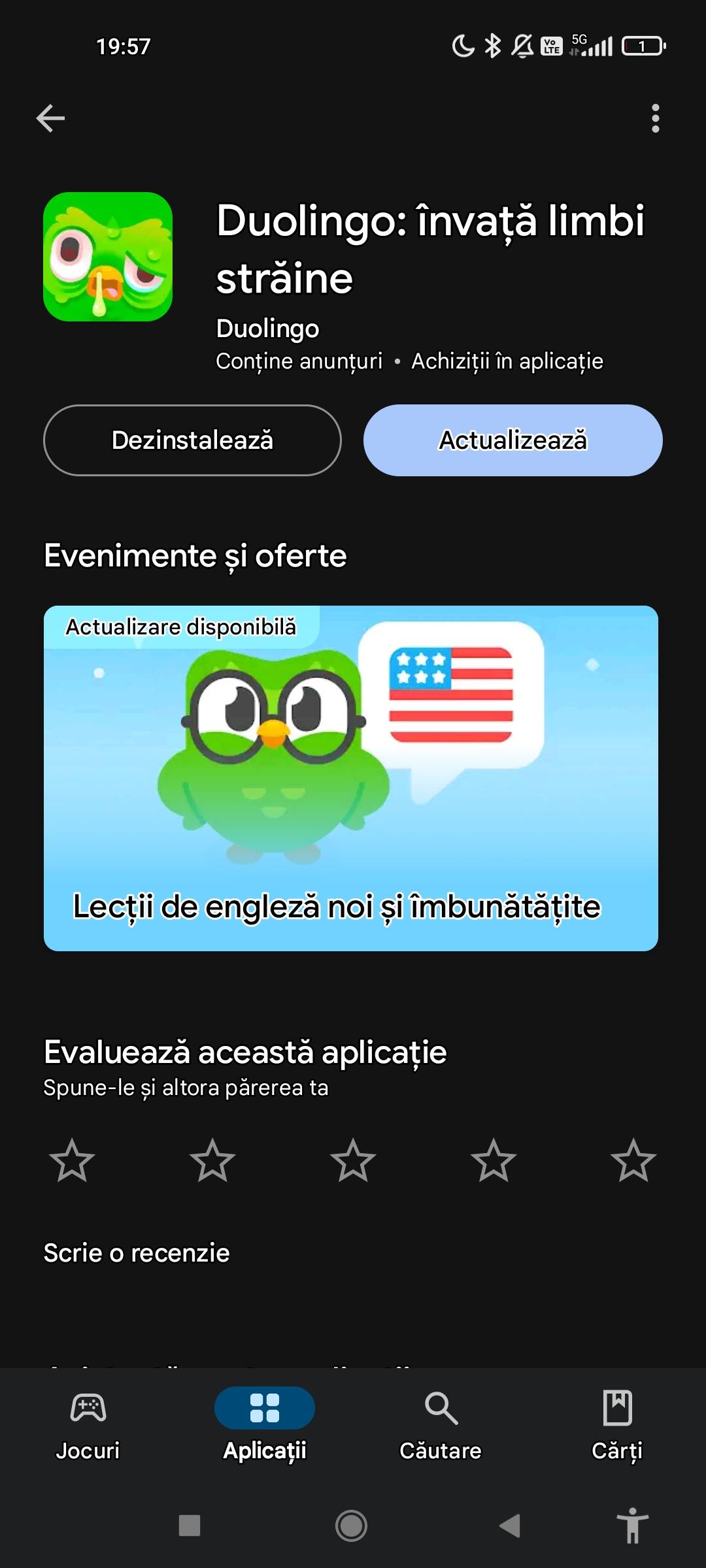Screen dimensions: 706x1568
Task: Open the Lecții de engleză event card
Action: click(351, 777)
